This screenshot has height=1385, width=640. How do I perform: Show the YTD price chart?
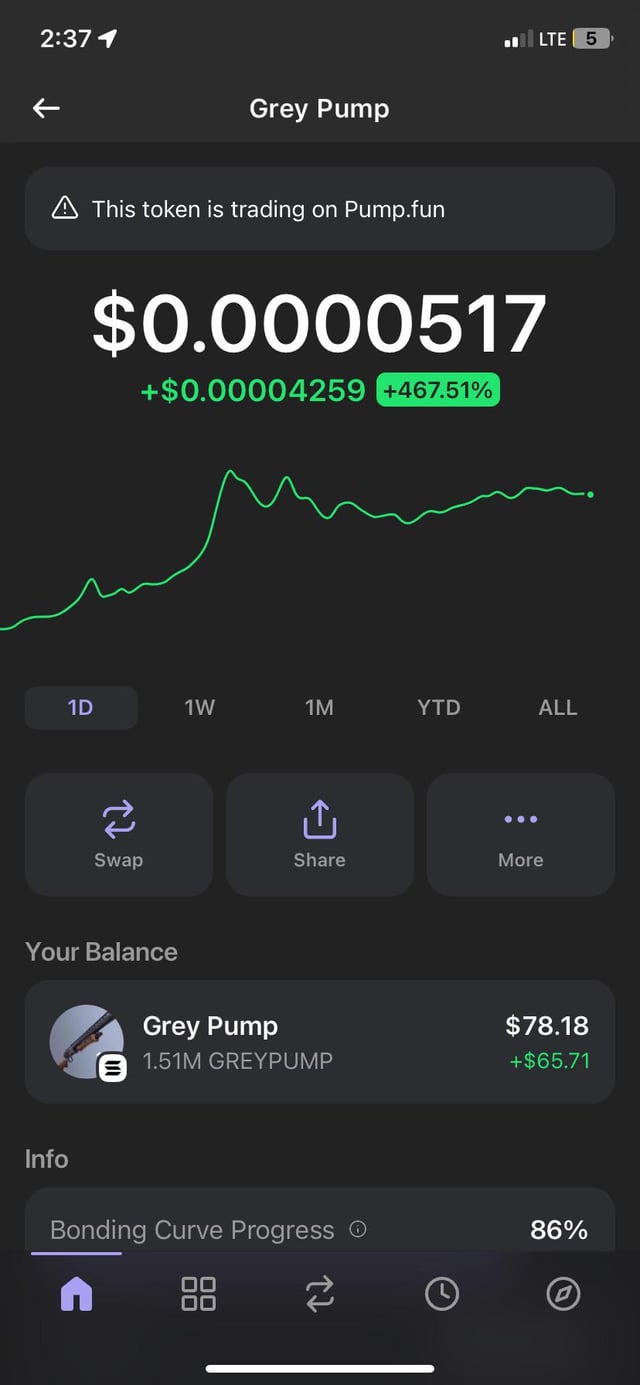coord(438,707)
